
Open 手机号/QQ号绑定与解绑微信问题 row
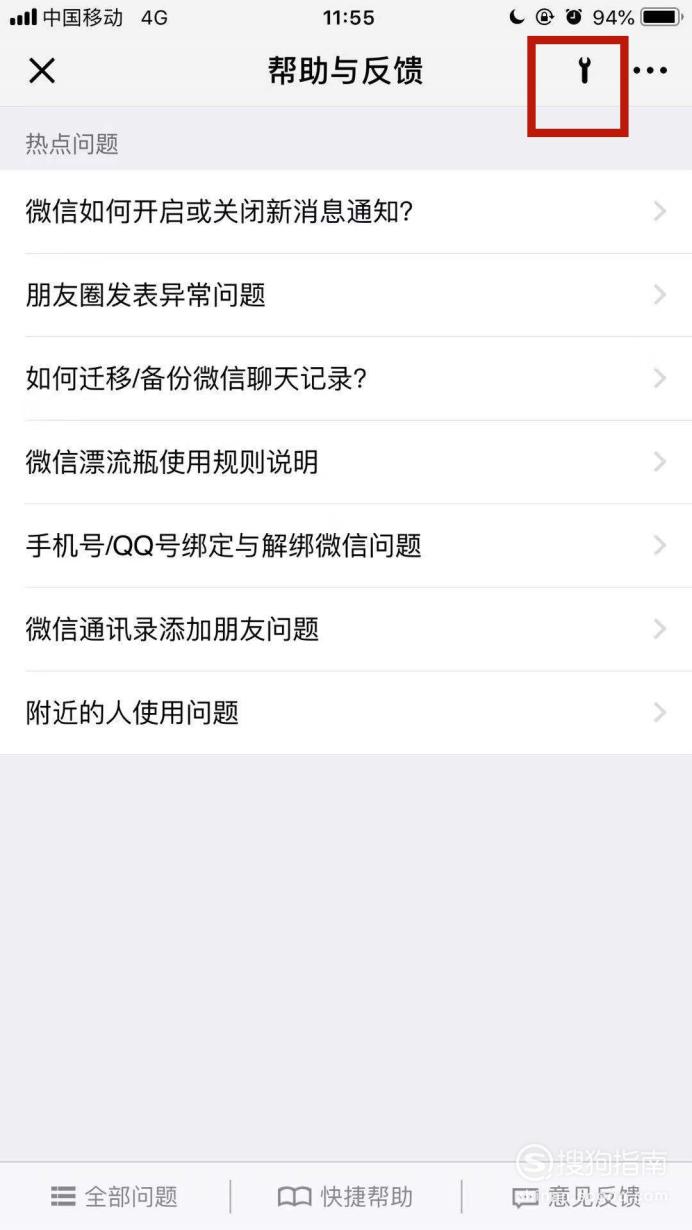click(346, 546)
